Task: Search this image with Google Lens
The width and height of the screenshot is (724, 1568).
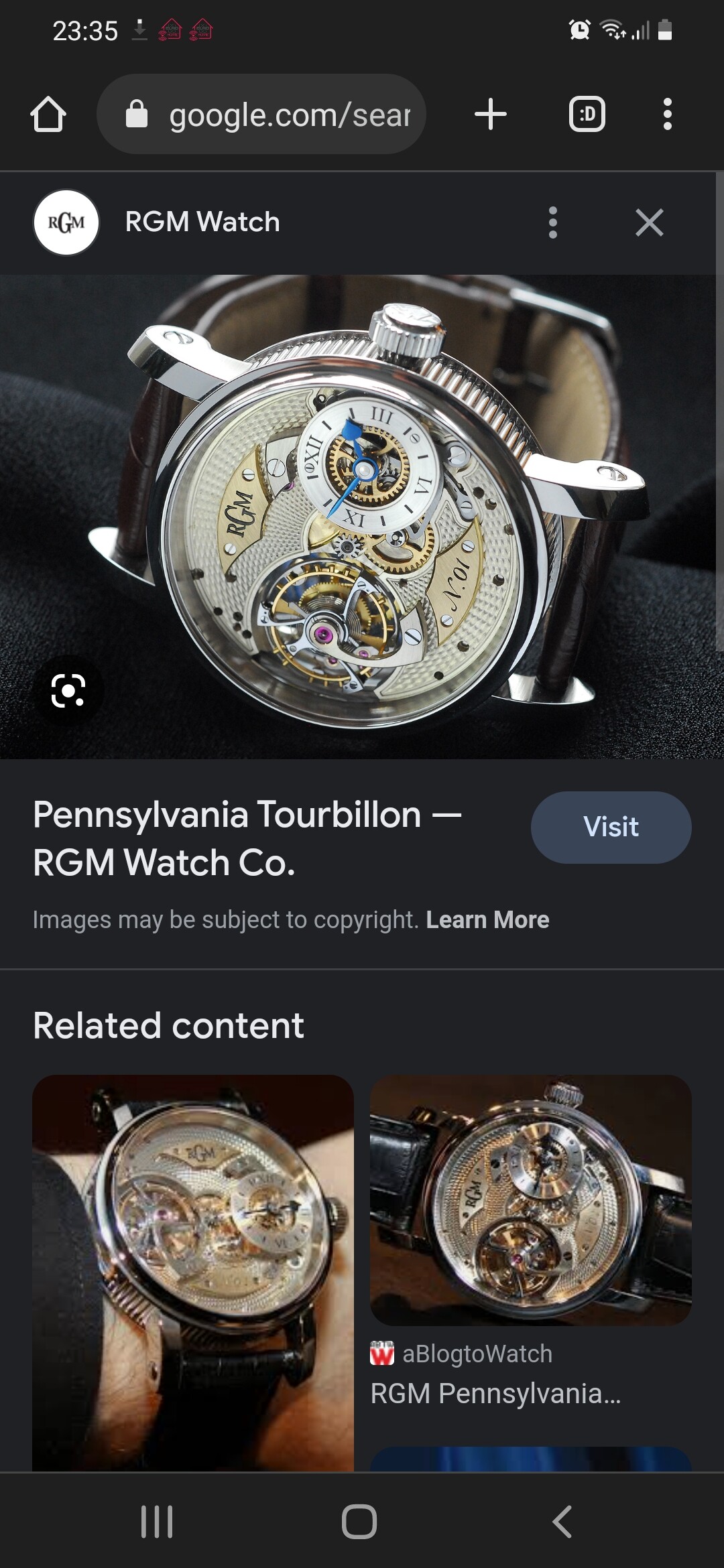Action: [x=68, y=691]
